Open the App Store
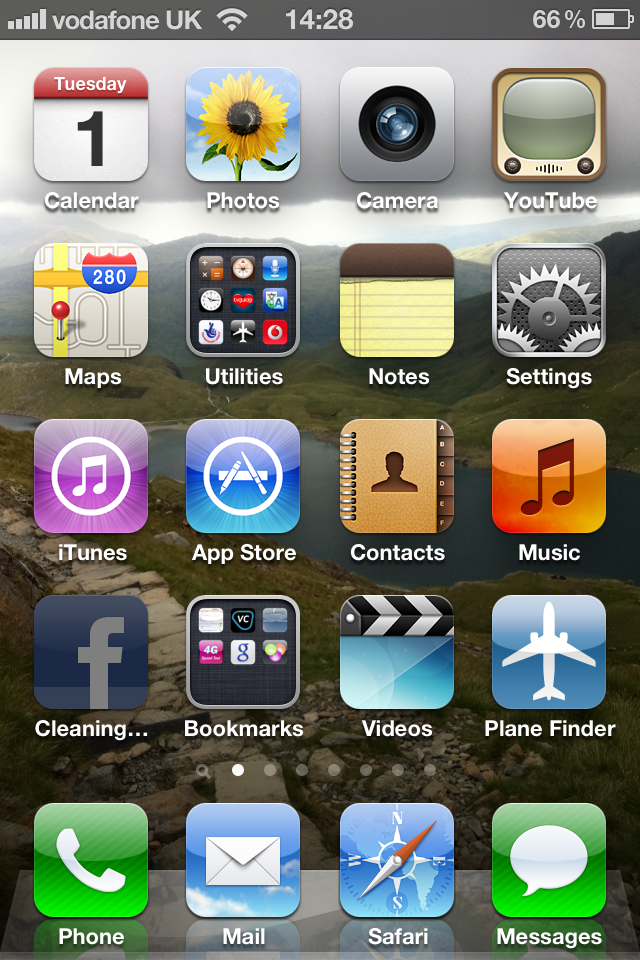The height and width of the screenshot is (960, 640). [x=243, y=476]
